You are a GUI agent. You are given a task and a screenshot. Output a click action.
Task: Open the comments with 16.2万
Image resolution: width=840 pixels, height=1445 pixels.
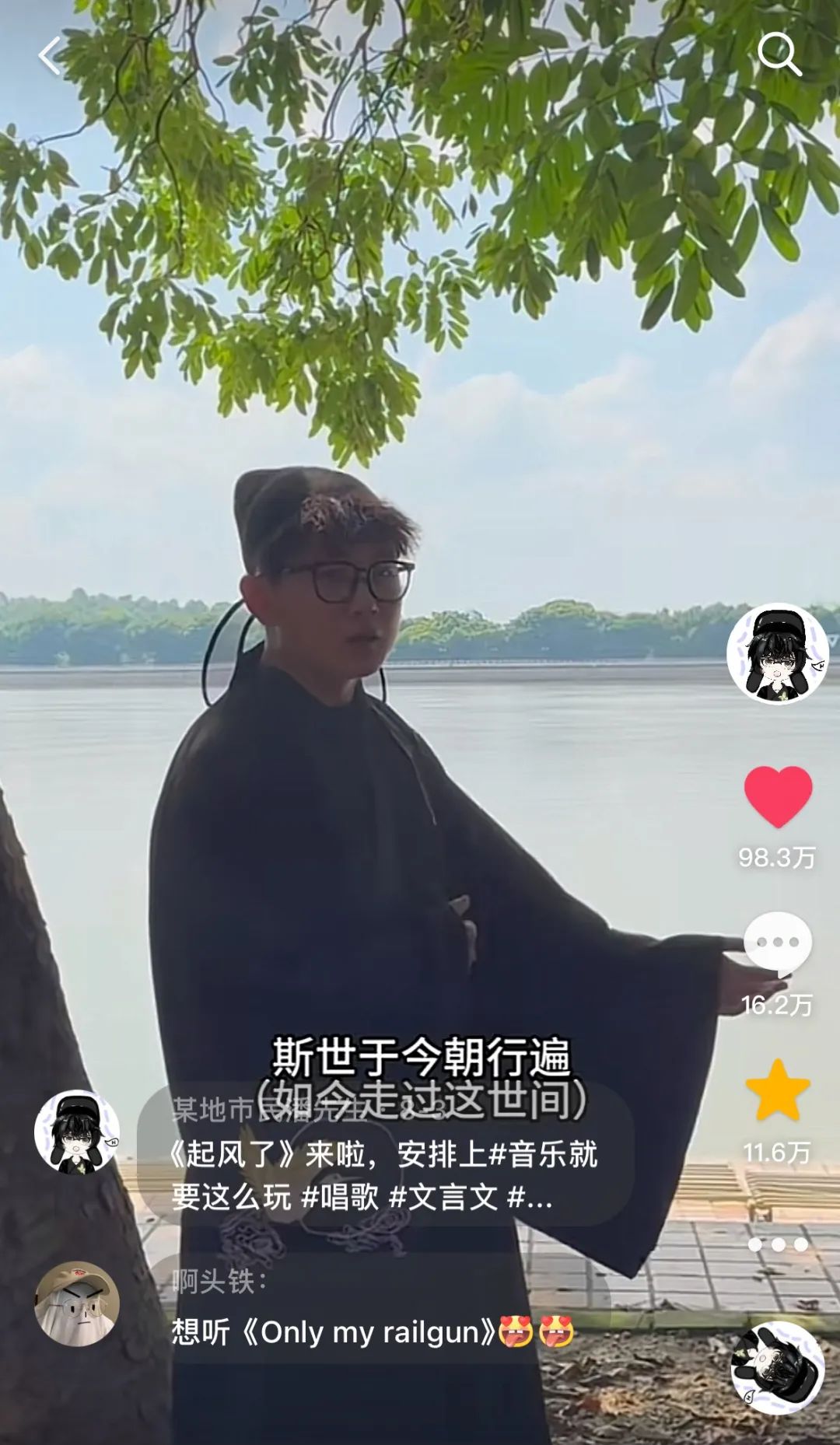tap(778, 944)
